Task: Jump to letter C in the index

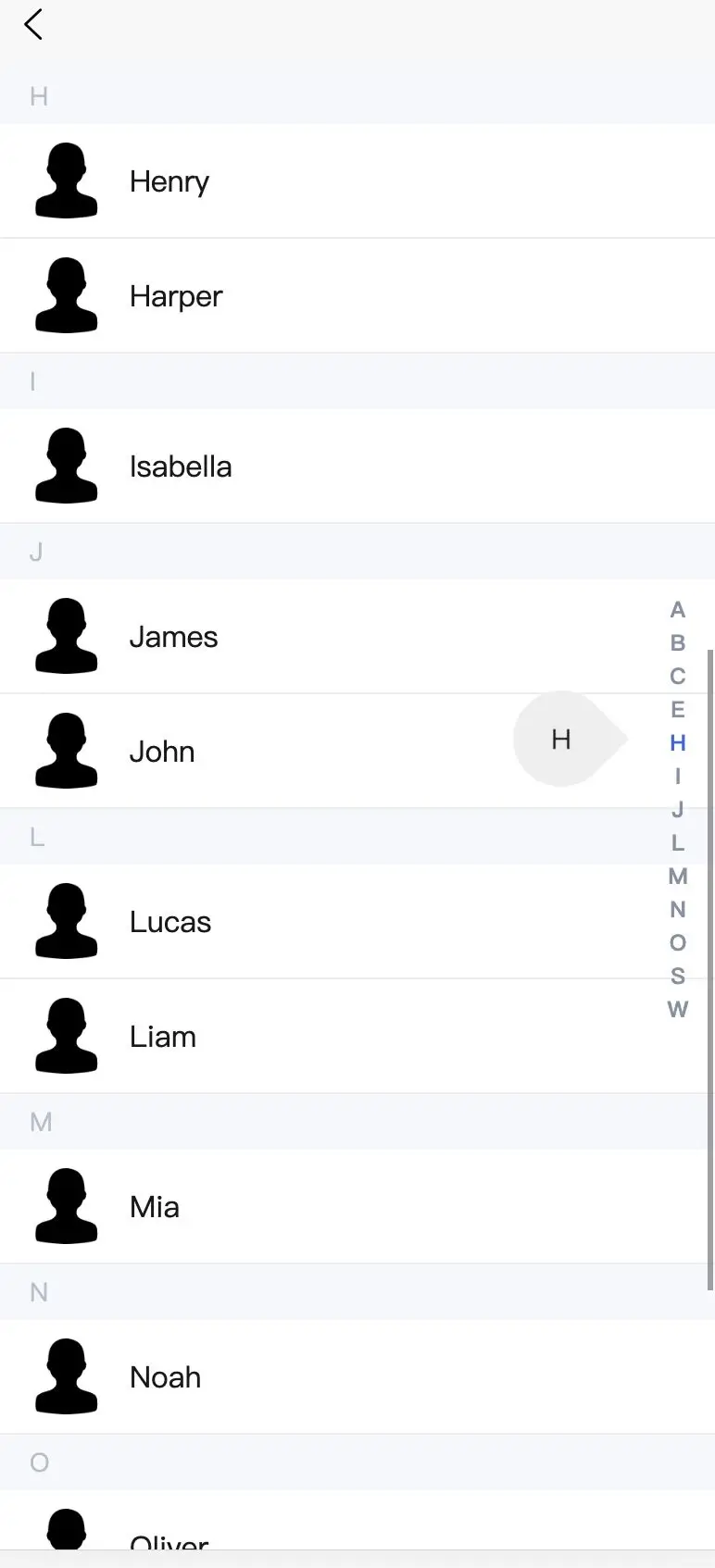Action: 678,676
